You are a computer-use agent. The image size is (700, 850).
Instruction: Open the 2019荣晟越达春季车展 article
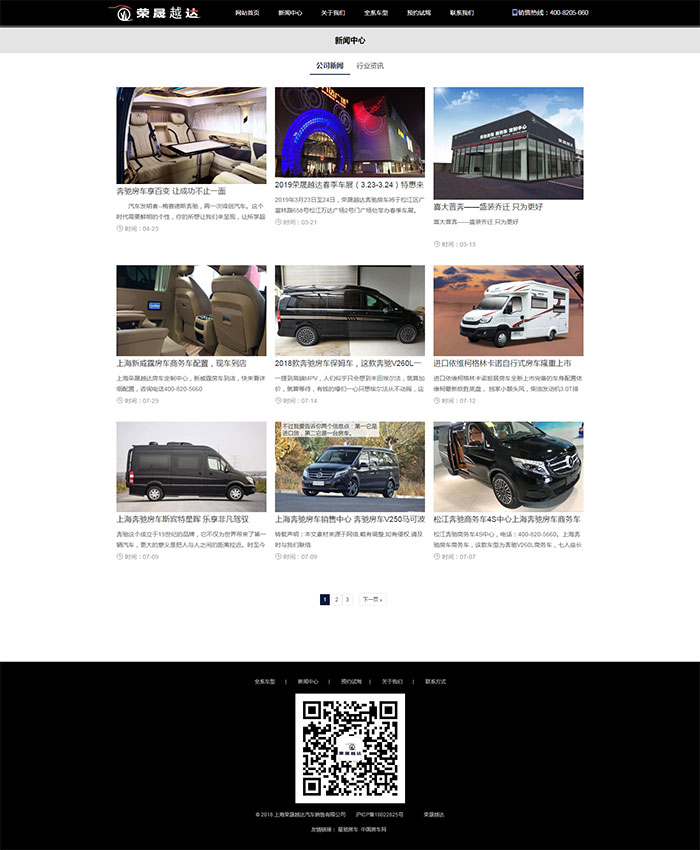click(x=349, y=185)
